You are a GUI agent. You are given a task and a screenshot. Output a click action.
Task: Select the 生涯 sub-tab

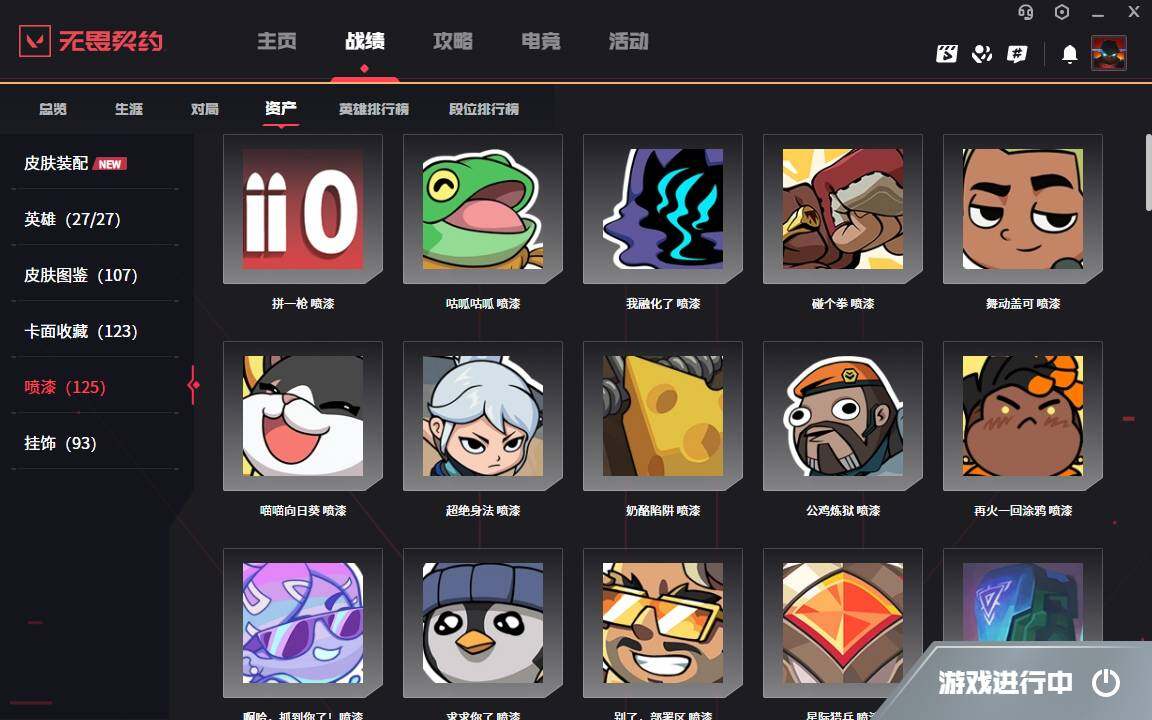(x=129, y=109)
